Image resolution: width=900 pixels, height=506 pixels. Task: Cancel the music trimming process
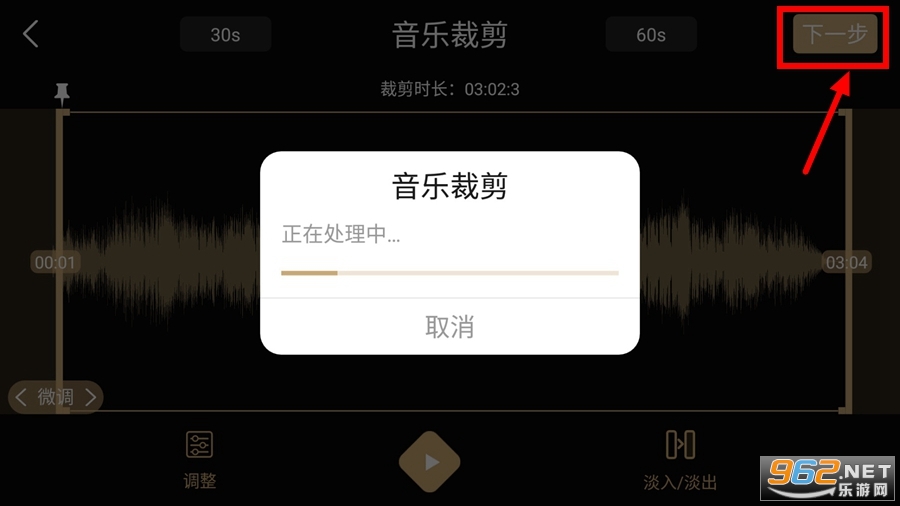(449, 327)
